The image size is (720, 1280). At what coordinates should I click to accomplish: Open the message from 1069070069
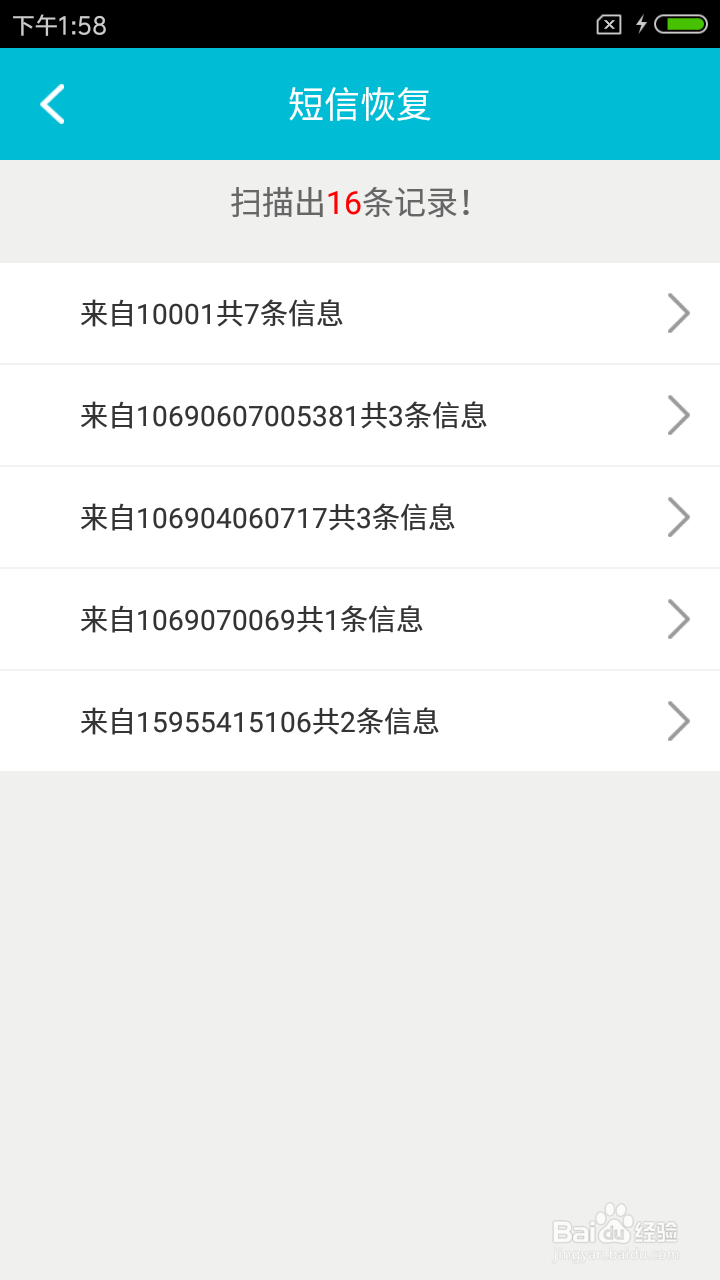tap(360, 620)
